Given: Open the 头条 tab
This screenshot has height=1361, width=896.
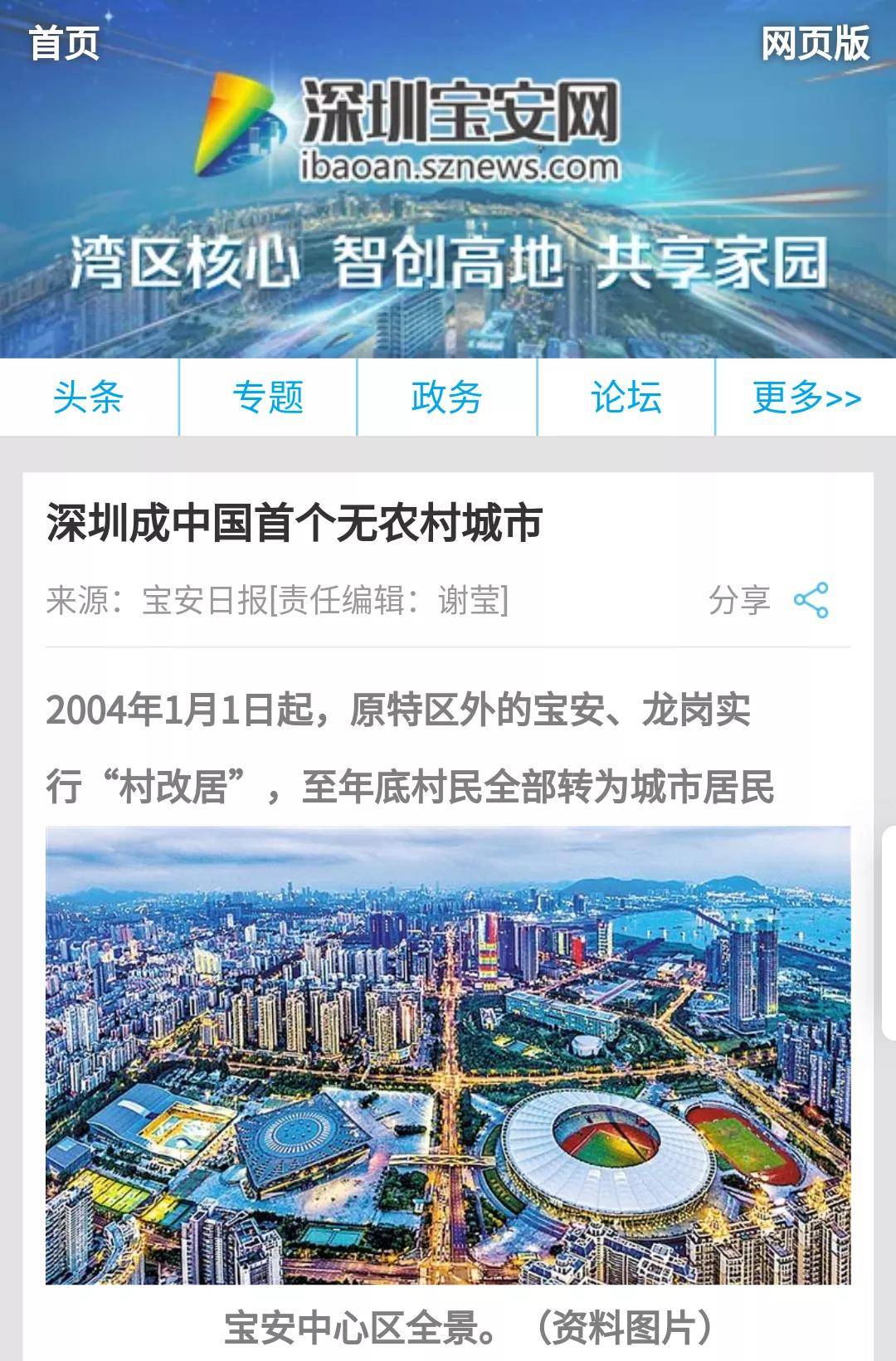Looking at the screenshot, I should click(89, 398).
